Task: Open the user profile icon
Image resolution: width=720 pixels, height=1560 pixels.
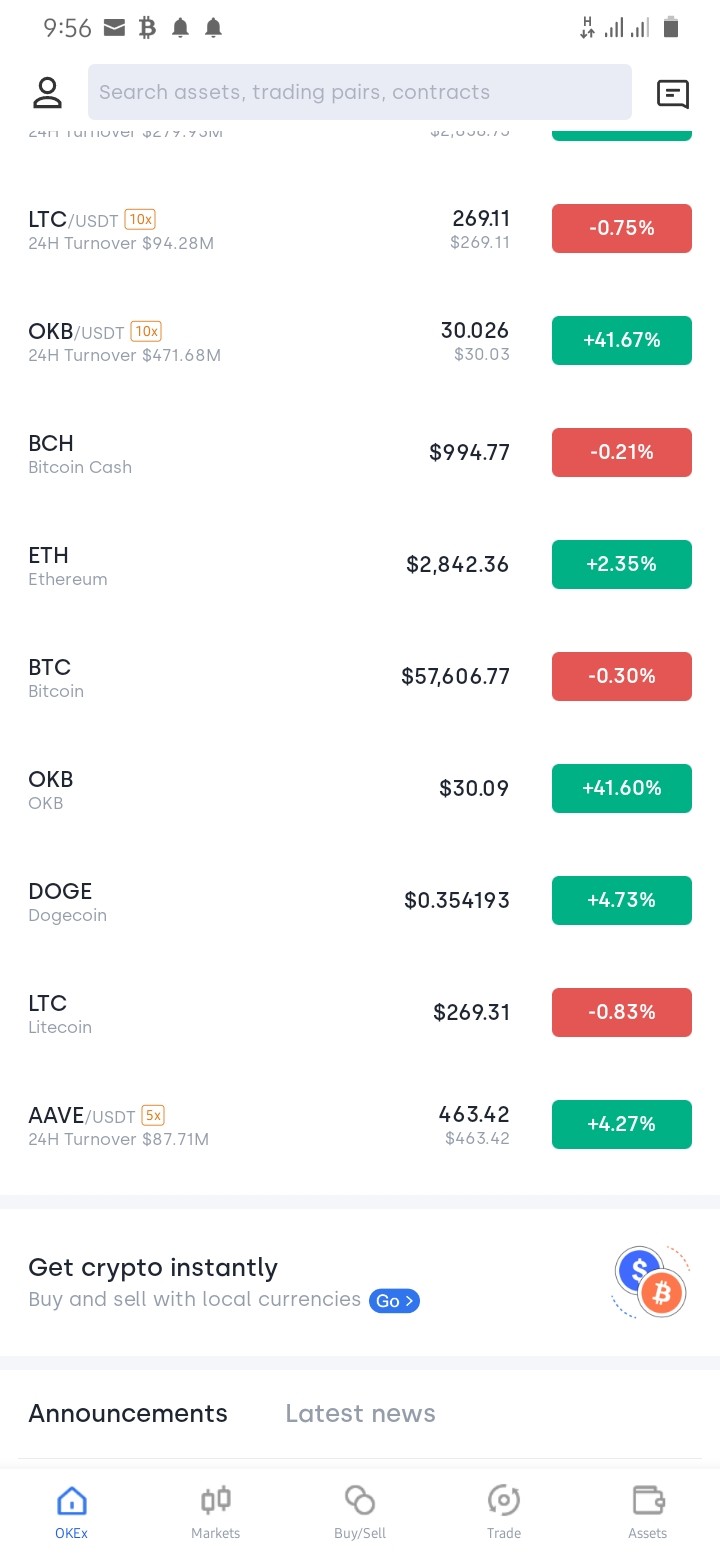Action: coord(47,93)
